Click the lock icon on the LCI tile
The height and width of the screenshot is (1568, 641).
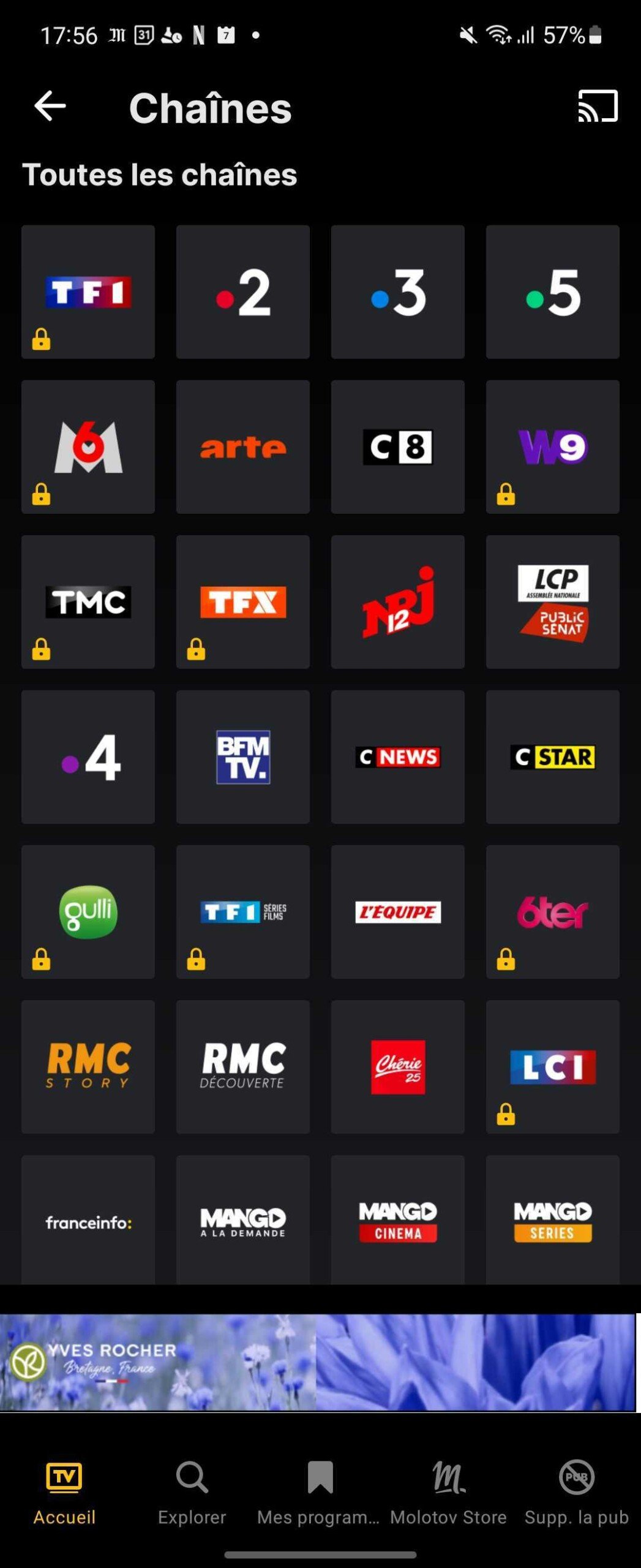(x=505, y=1115)
